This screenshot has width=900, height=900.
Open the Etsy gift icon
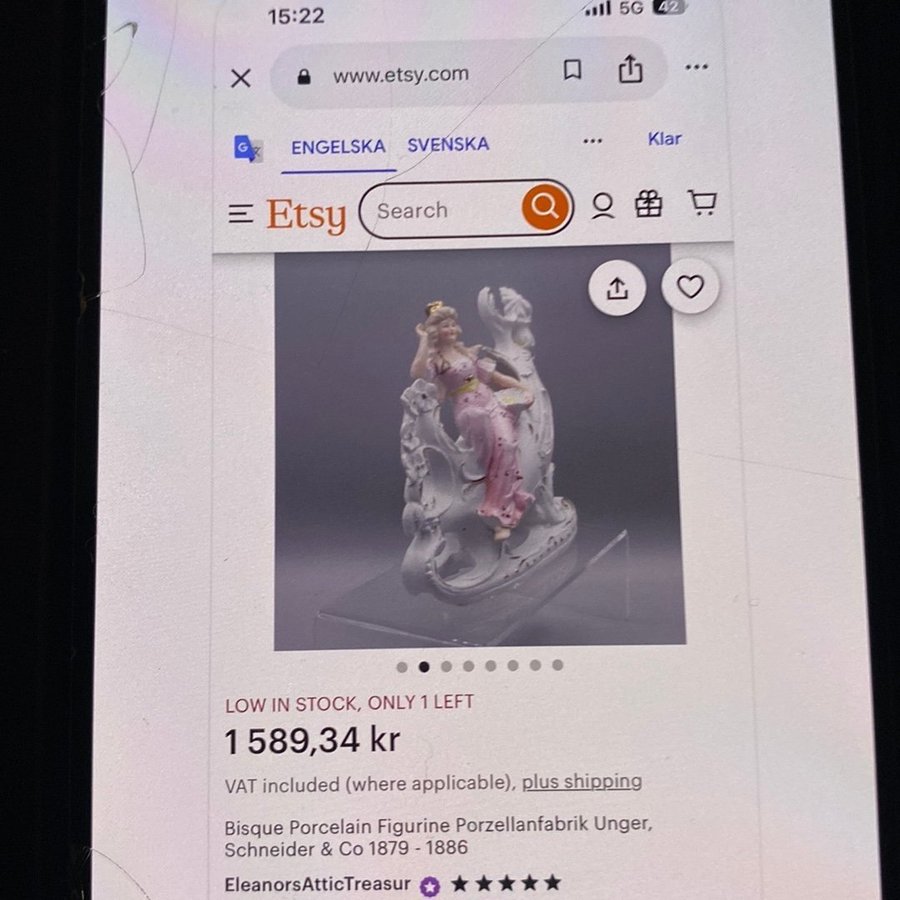(649, 204)
